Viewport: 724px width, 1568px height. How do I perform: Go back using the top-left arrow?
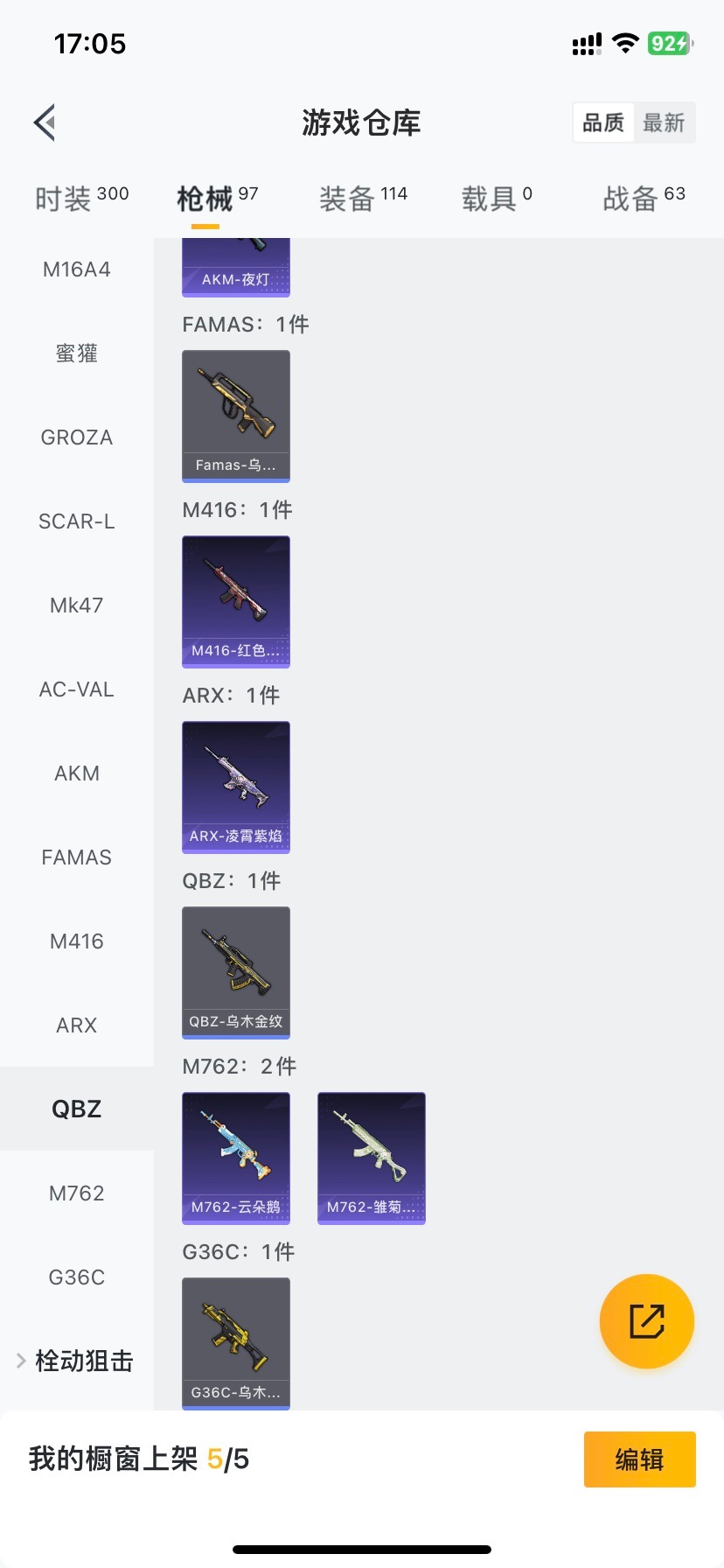[x=45, y=122]
